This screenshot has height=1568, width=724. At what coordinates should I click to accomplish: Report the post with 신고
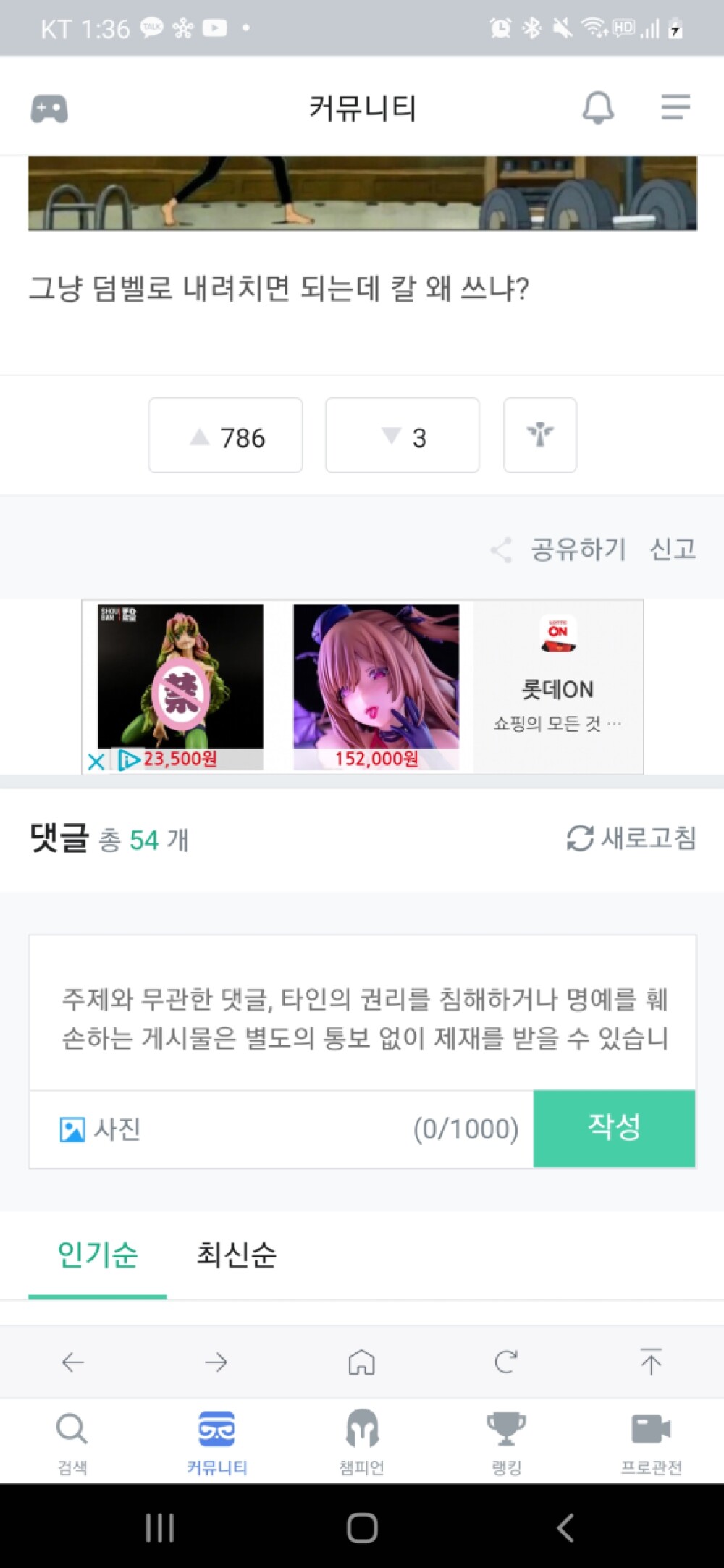[673, 549]
